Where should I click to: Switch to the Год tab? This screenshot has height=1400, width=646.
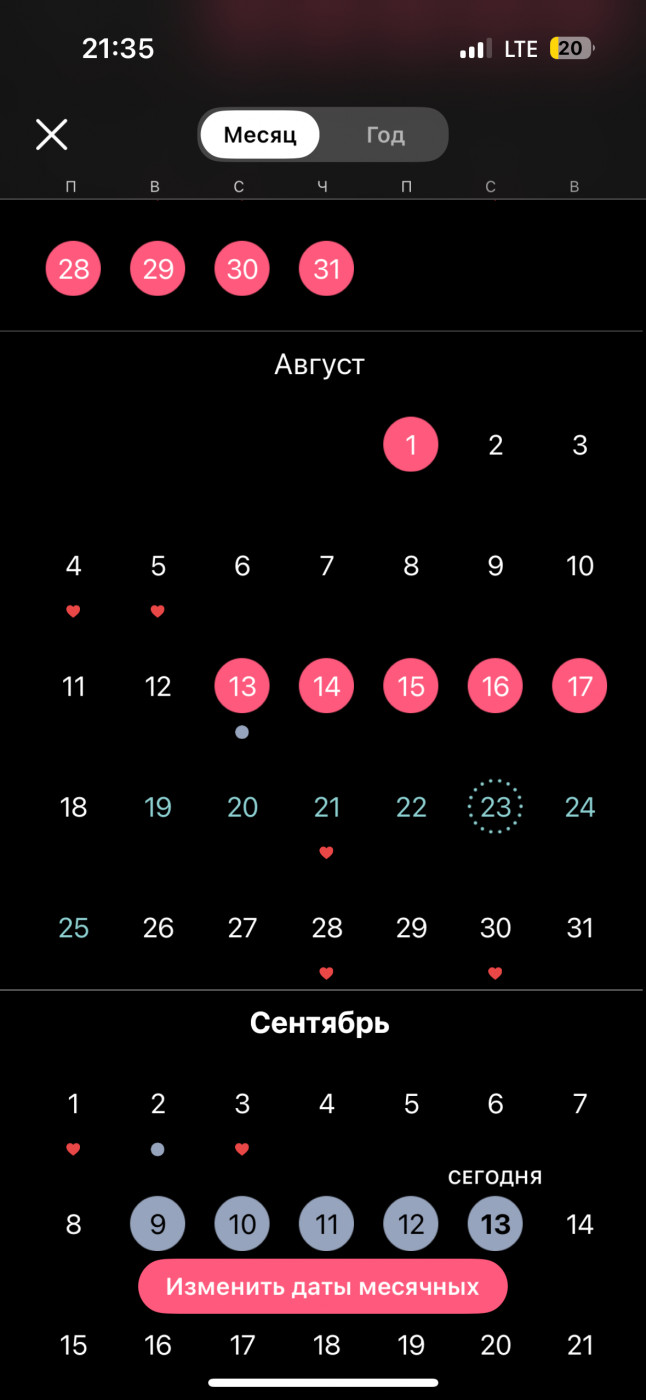385,135
